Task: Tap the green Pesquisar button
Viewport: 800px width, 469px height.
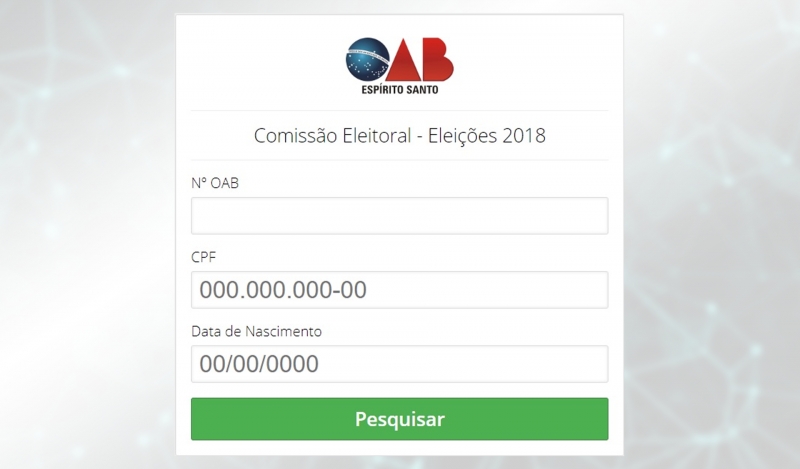Action: click(x=399, y=419)
